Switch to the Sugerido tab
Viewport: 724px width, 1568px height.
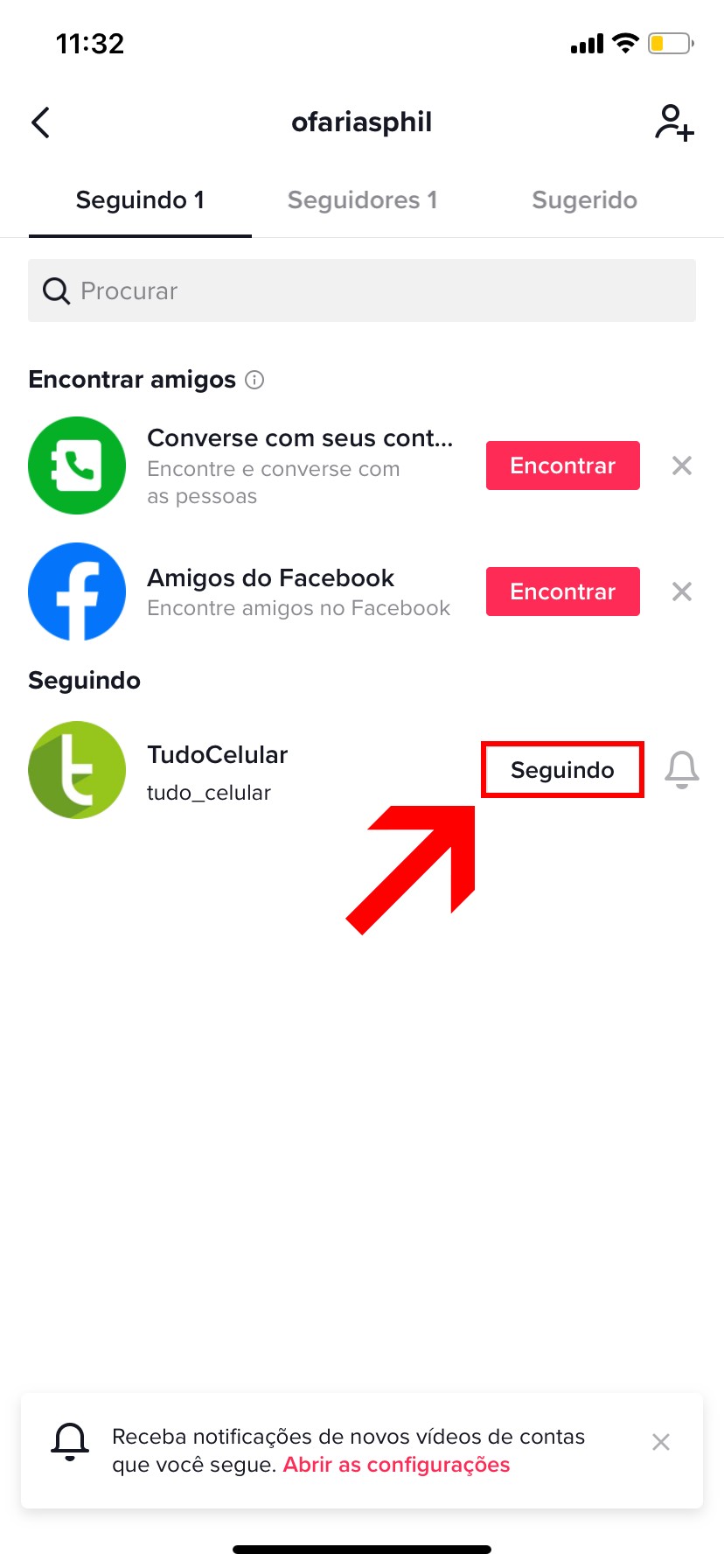tap(584, 200)
